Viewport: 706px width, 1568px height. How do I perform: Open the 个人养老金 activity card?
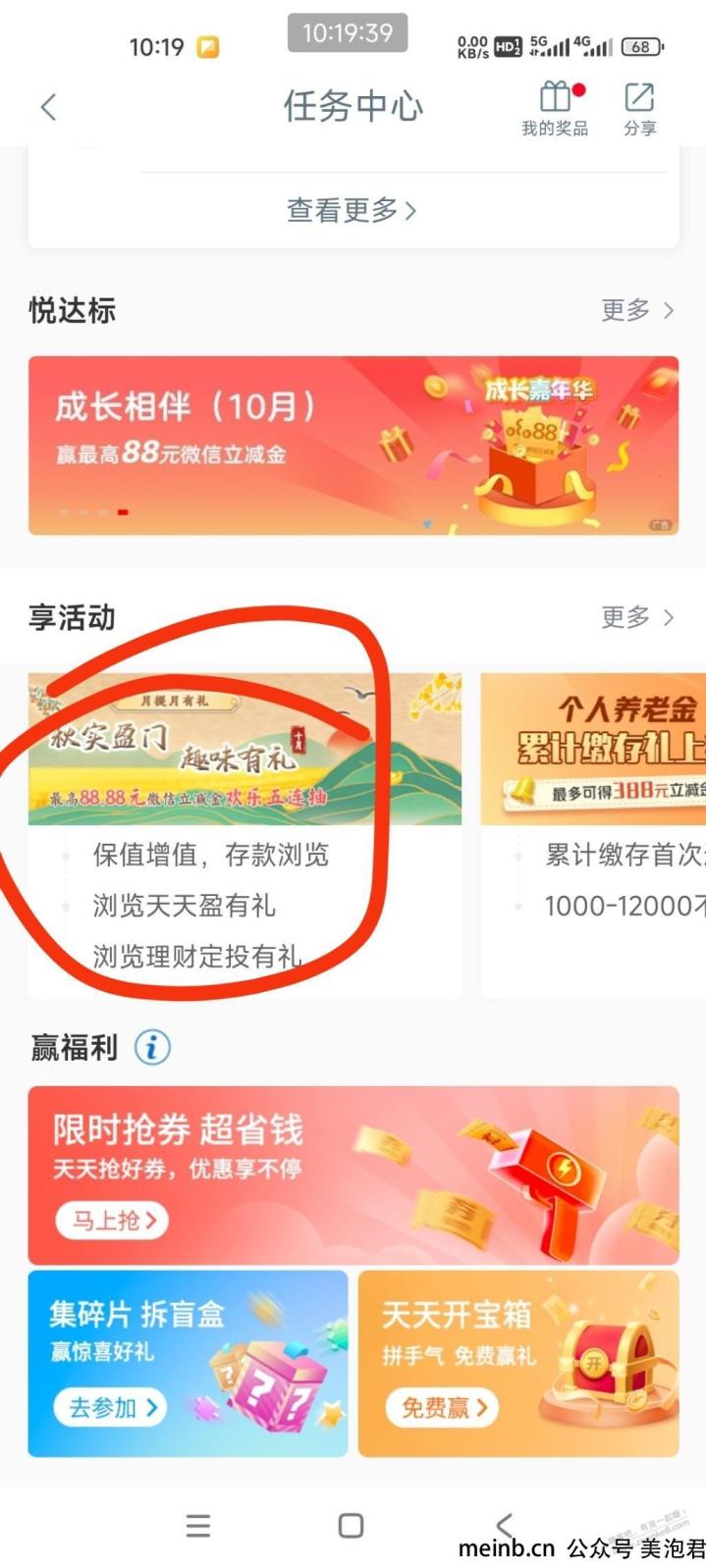click(x=593, y=835)
